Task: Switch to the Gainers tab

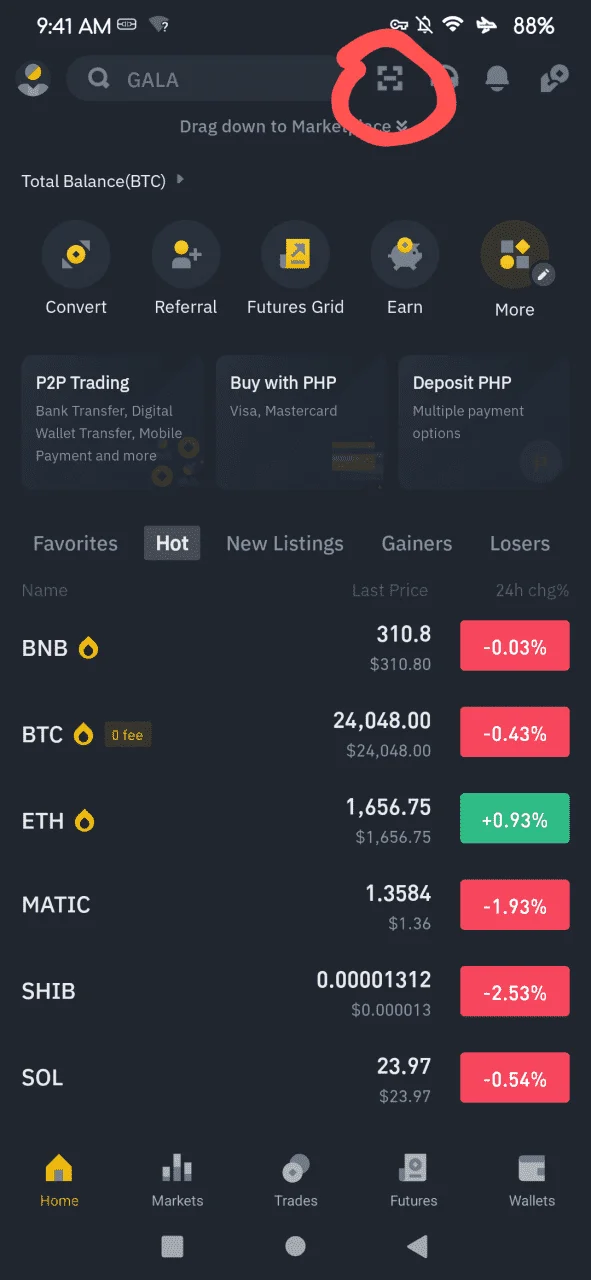Action: tap(417, 544)
